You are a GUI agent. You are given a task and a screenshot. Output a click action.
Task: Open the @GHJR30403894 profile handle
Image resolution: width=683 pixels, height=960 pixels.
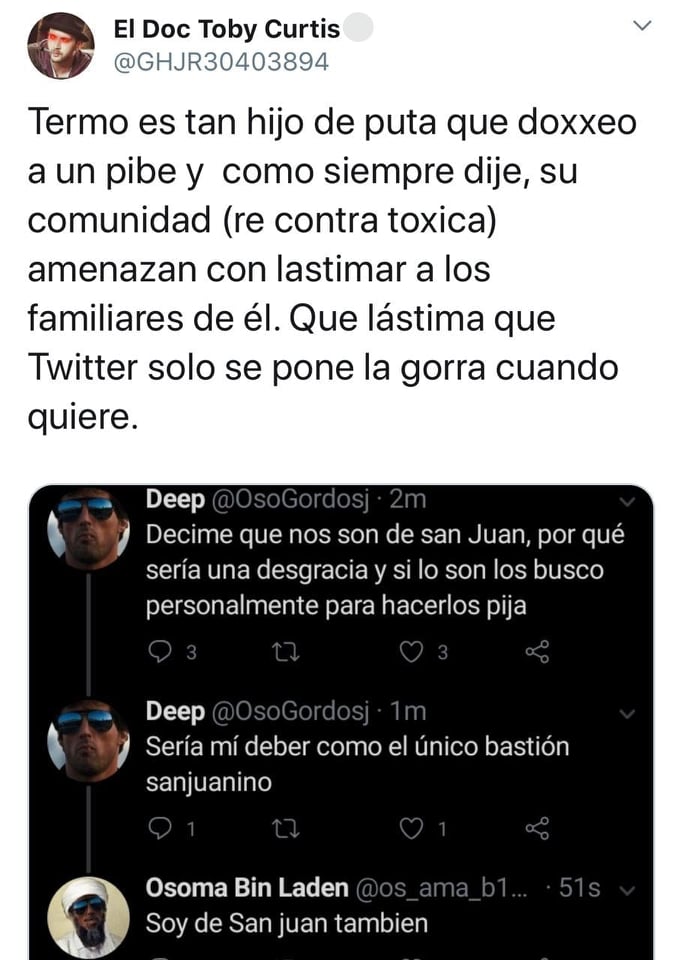(x=222, y=62)
